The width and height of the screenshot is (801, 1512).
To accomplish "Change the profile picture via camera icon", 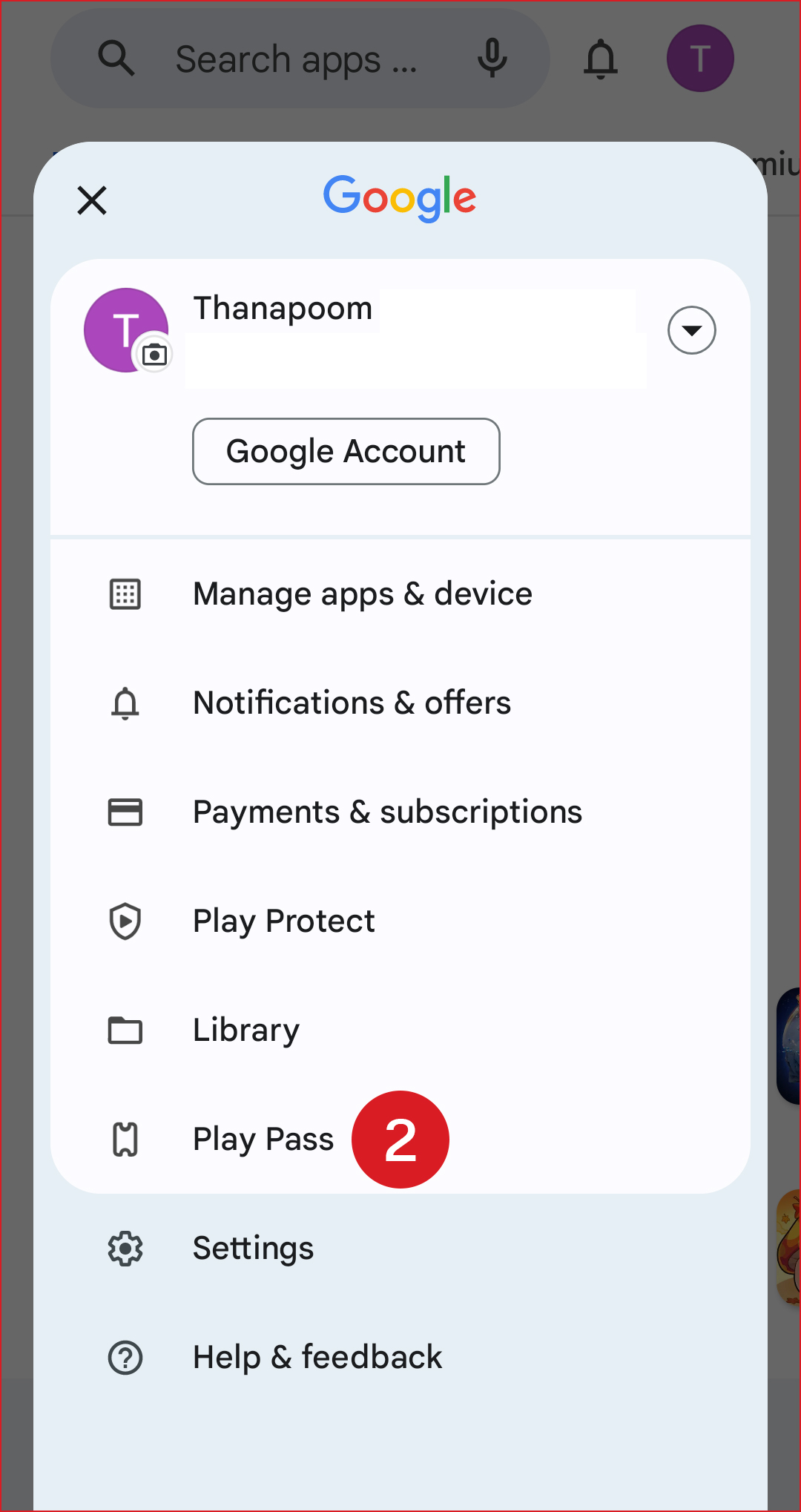I will (154, 355).
